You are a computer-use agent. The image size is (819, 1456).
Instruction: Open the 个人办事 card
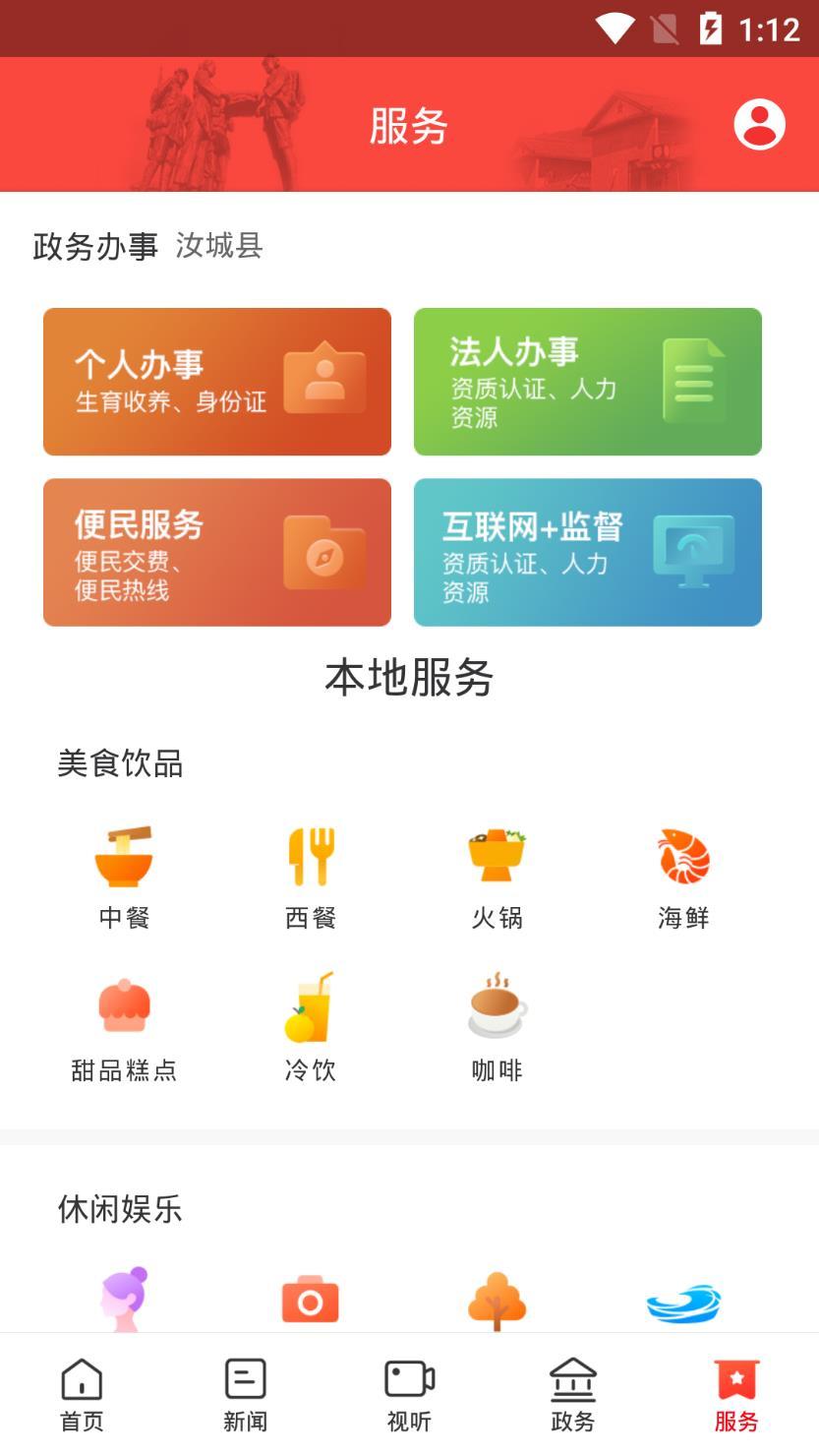(217, 382)
